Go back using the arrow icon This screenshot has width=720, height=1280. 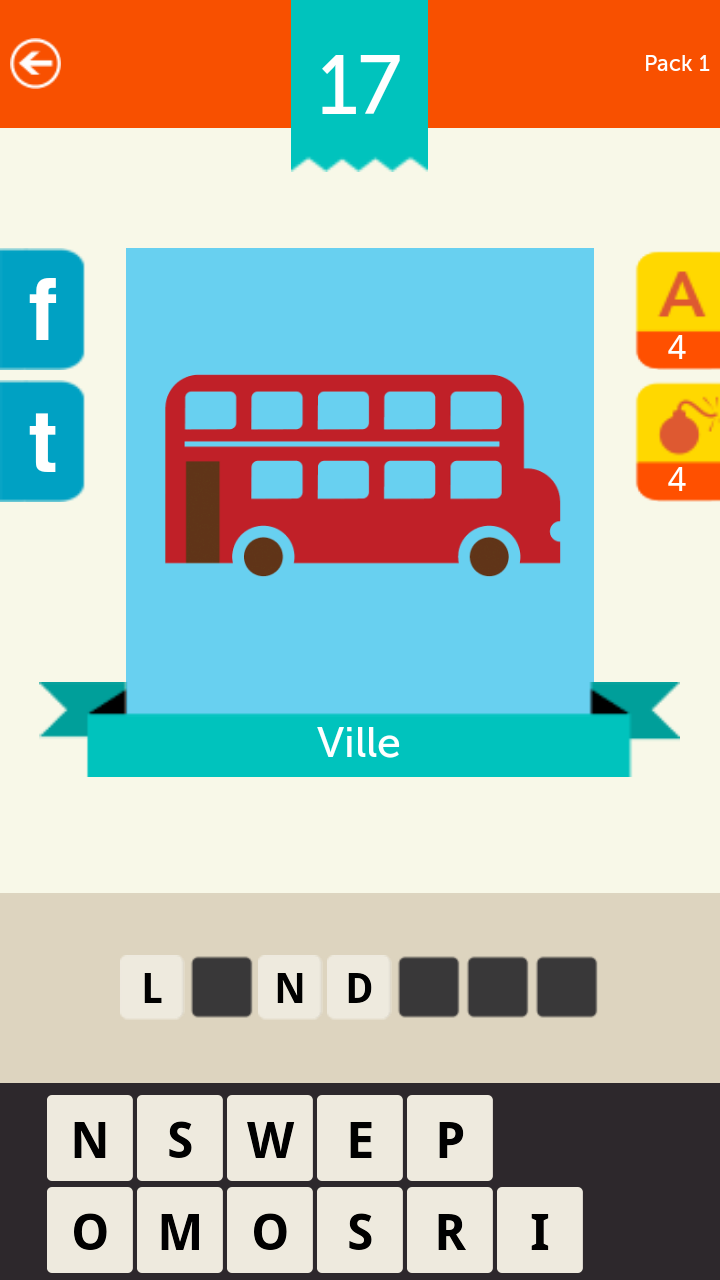36,64
